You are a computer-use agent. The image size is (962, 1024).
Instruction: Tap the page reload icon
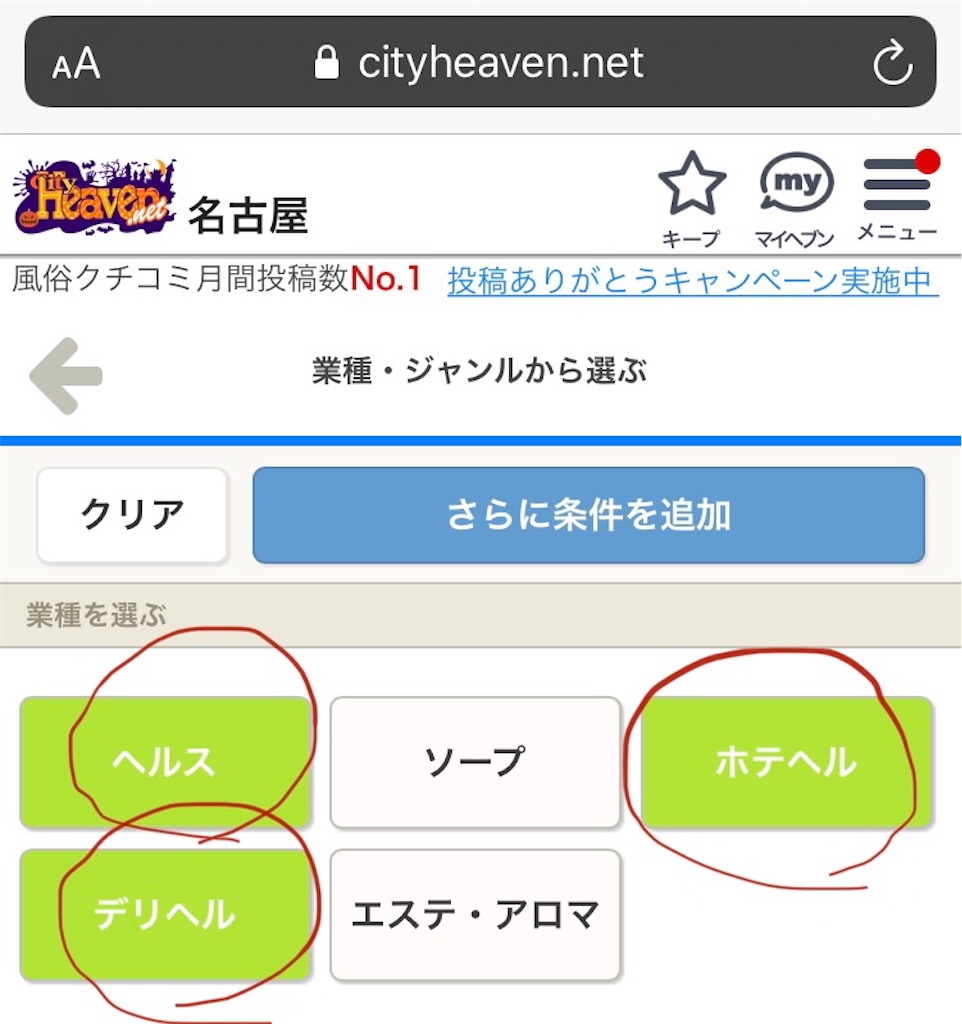[894, 62]
